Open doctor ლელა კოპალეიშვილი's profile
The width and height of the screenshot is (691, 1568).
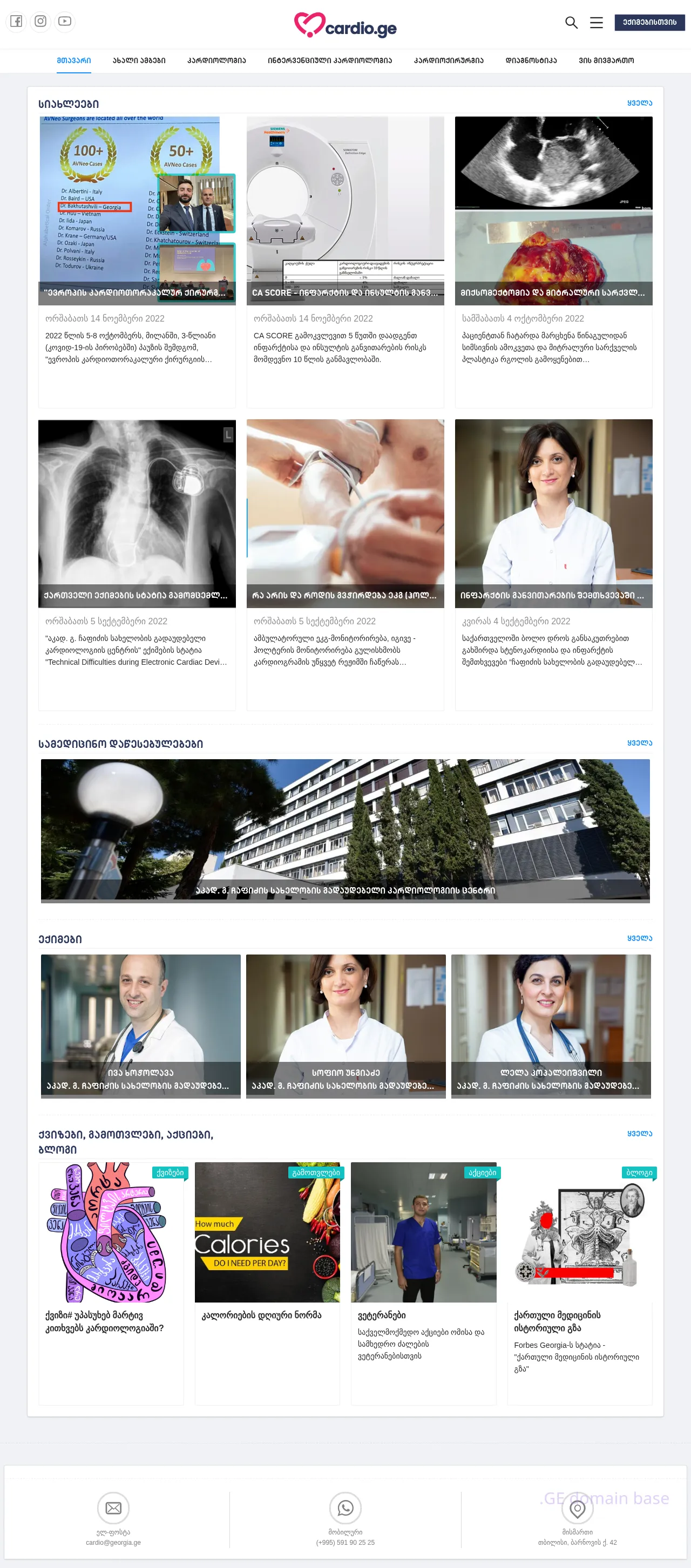click(x=550, y=1026)
